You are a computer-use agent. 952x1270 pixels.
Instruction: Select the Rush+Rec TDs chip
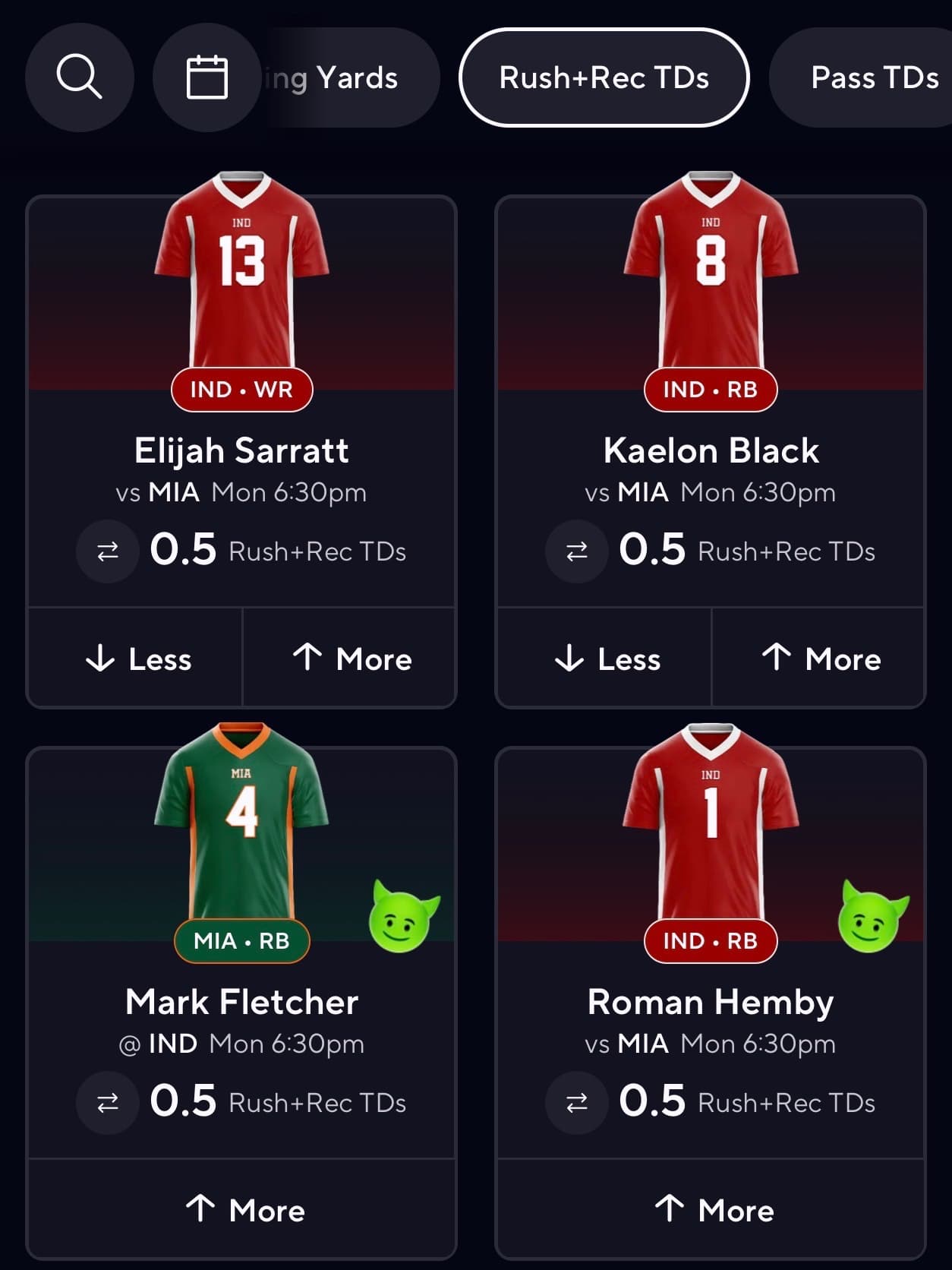[x=604, y=77]
